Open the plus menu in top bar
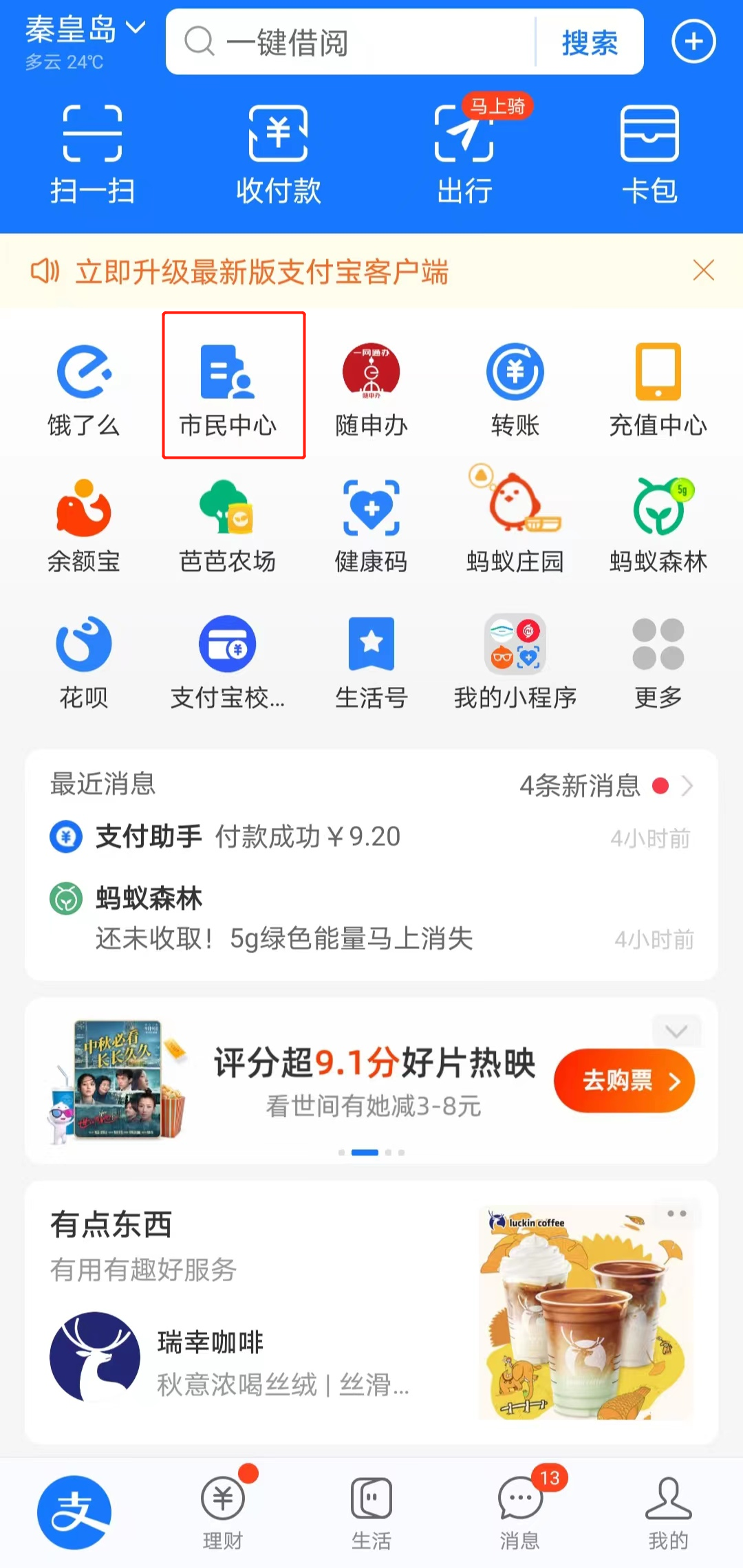743x1568 pixels. click(693, 42)
